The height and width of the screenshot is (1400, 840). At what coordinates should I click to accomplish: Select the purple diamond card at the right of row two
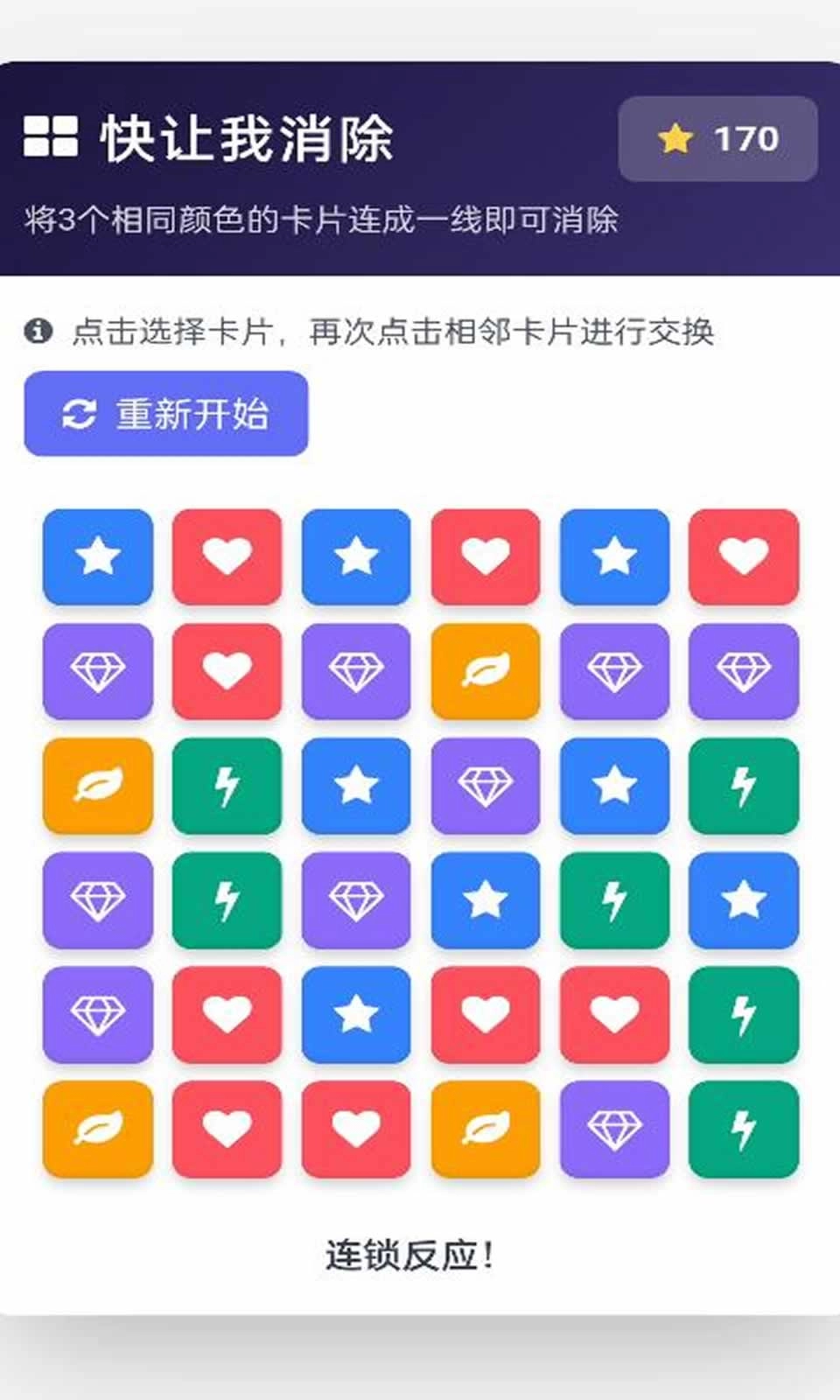click(745, 671)
